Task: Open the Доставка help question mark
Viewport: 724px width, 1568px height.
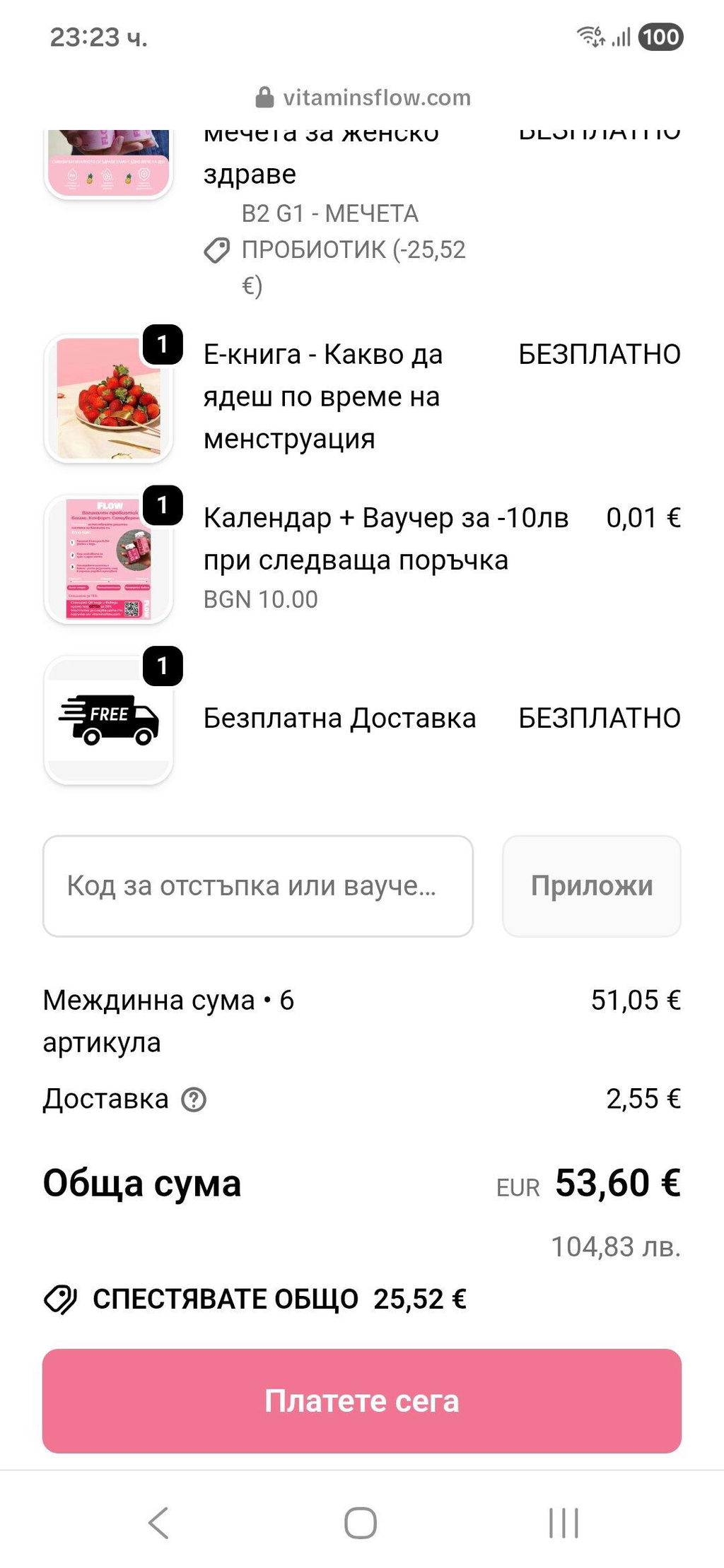Action: click(x=194, y=1100)
